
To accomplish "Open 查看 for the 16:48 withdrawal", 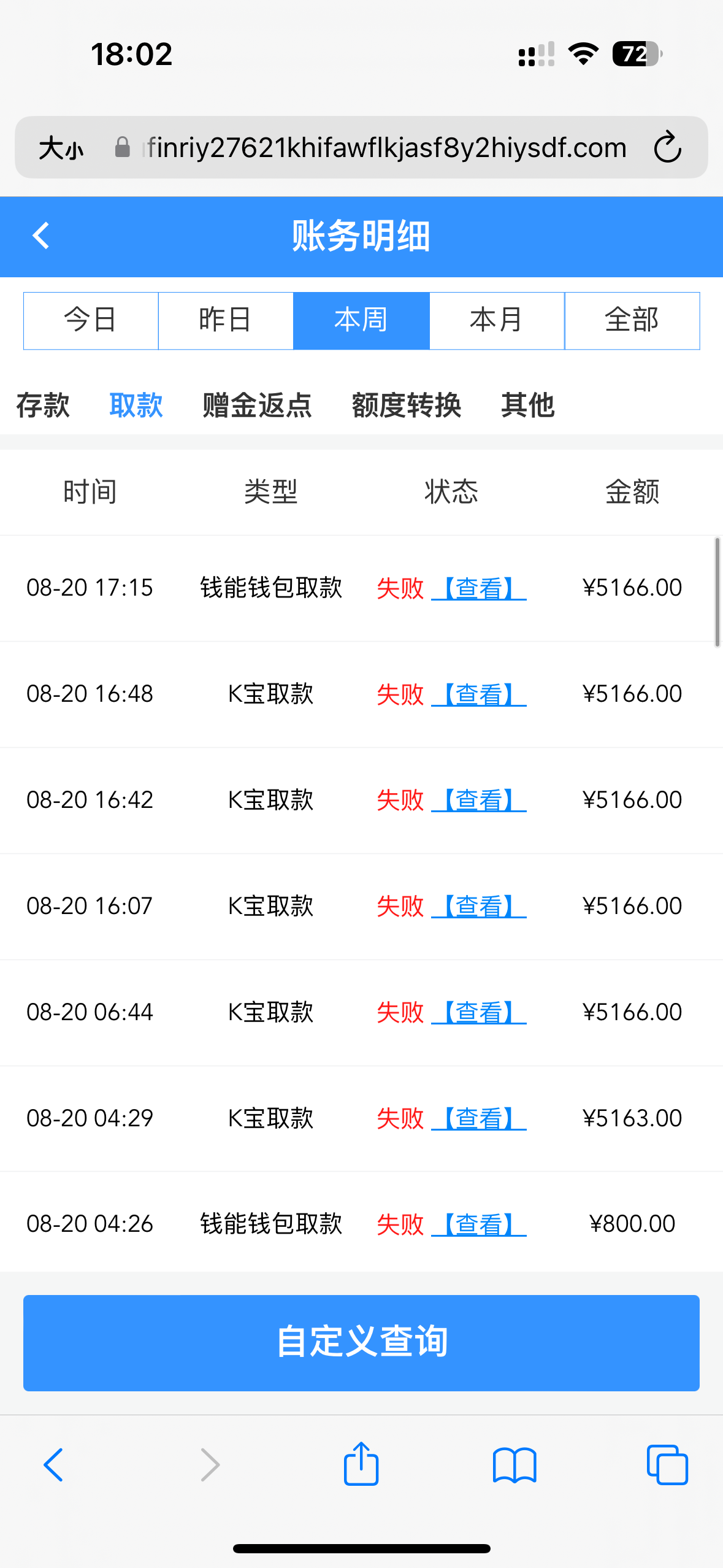I will (x=479, y=694).
